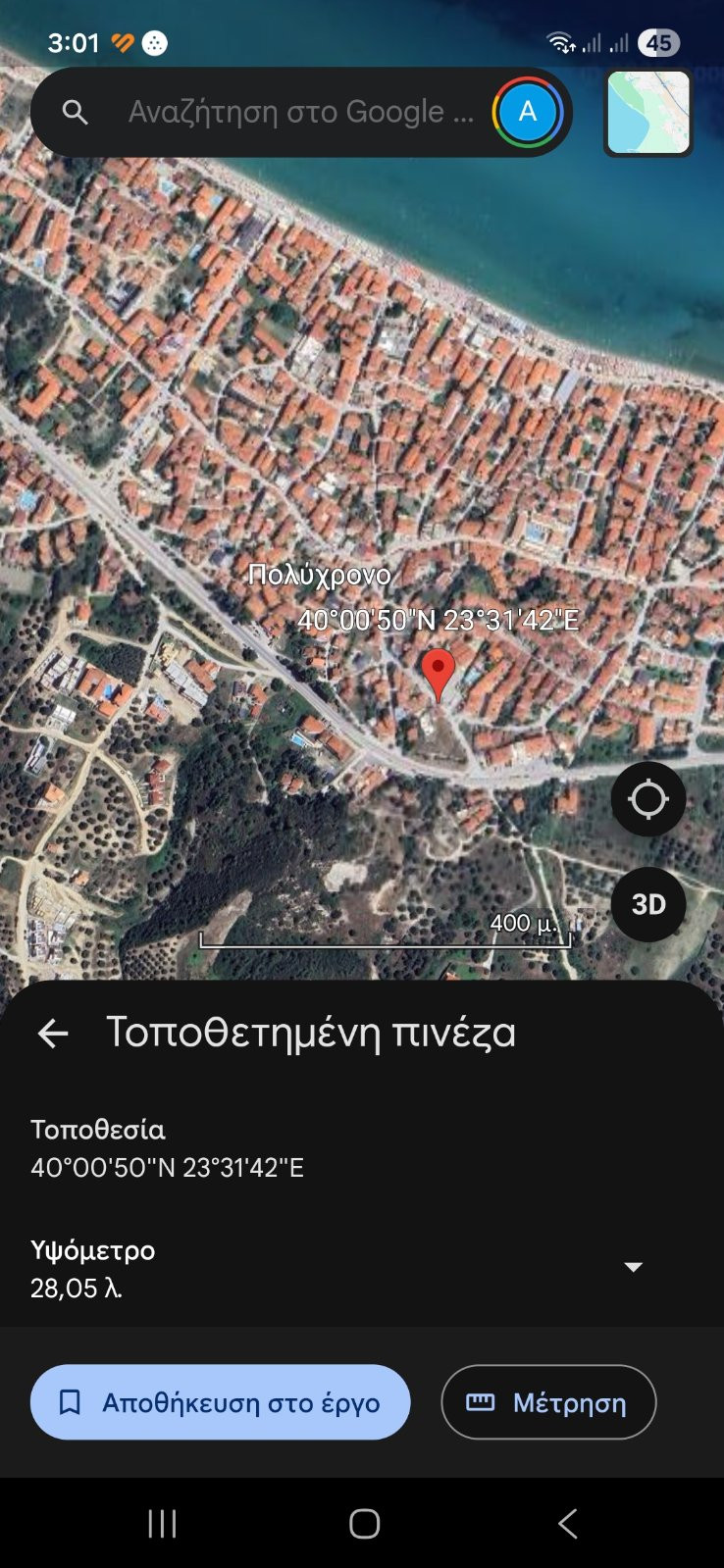Image resolution: width=724 pixels, height=1568 pixels.
Task: Open the account profile avatar
Action: (x=528, y=113)
